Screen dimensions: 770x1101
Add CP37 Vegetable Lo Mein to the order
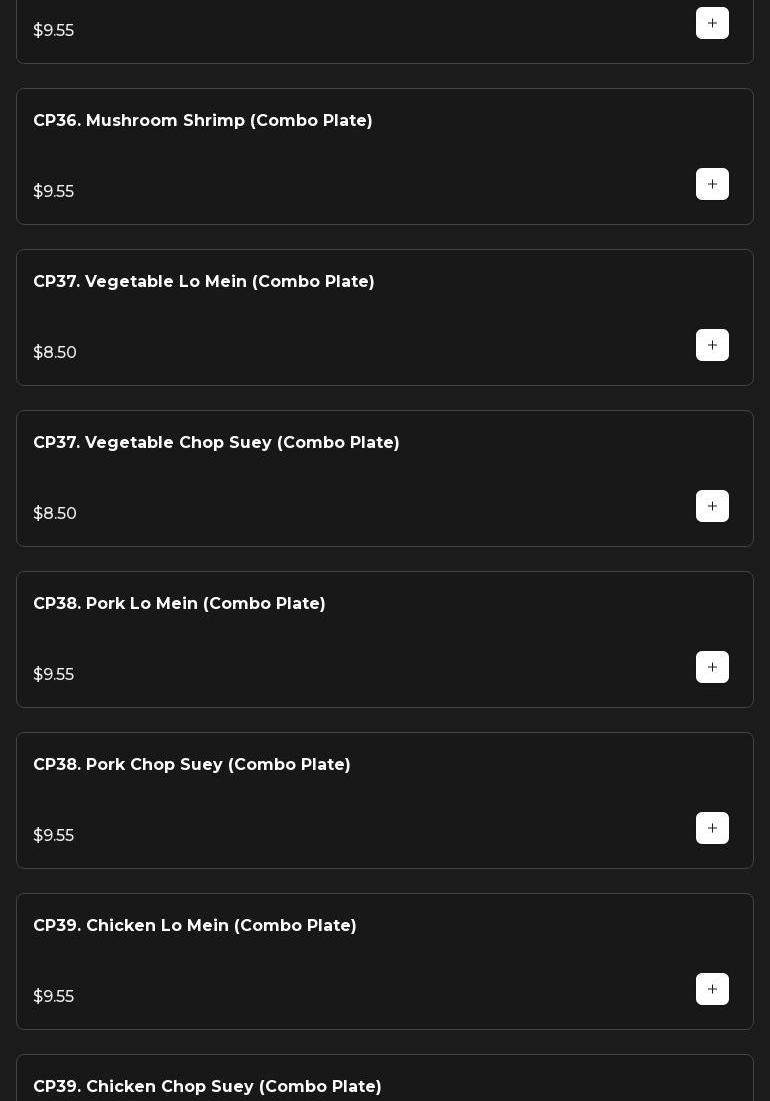(x=712, y=345)
